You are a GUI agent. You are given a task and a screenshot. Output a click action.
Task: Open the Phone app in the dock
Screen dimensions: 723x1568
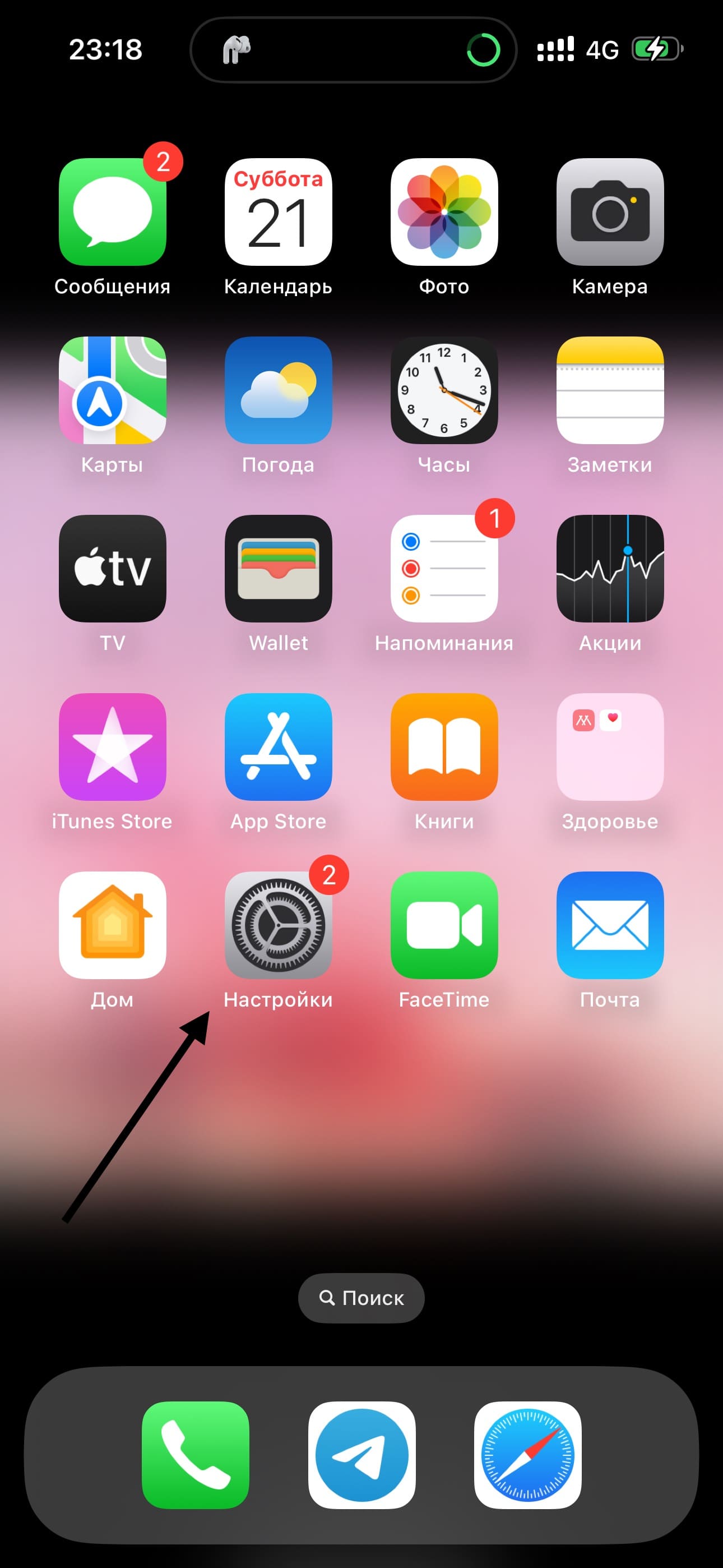pos(196,1455)
